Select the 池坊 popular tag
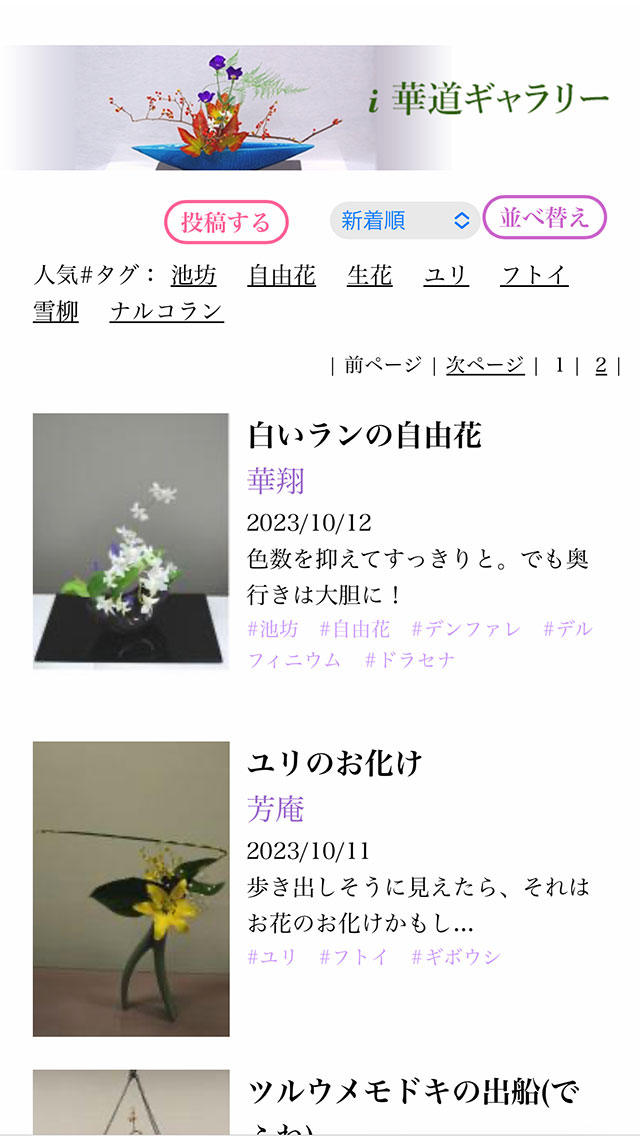 coord(193,275)
